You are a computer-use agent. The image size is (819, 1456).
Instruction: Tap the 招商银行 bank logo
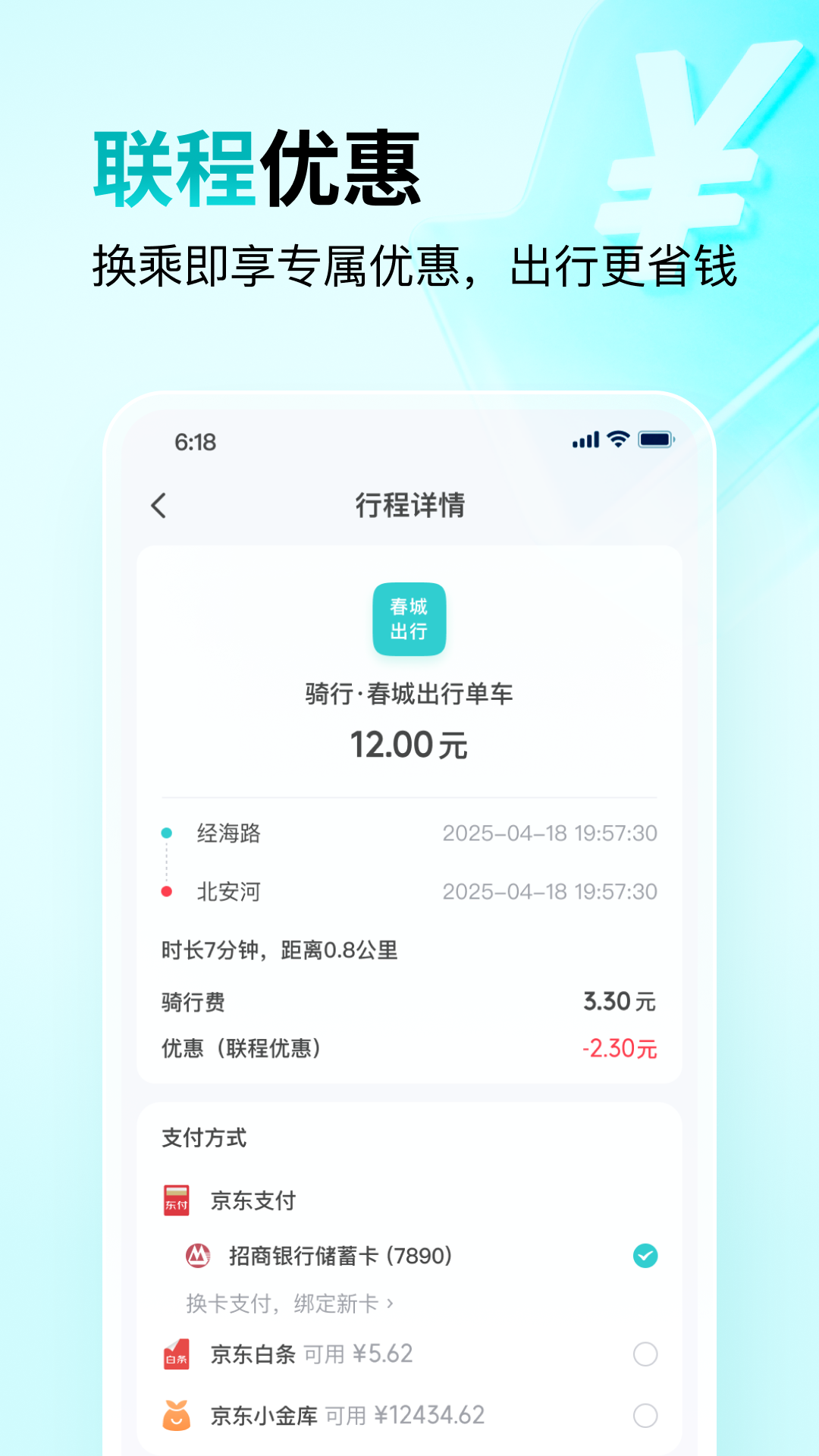(x=197, y=1255)
